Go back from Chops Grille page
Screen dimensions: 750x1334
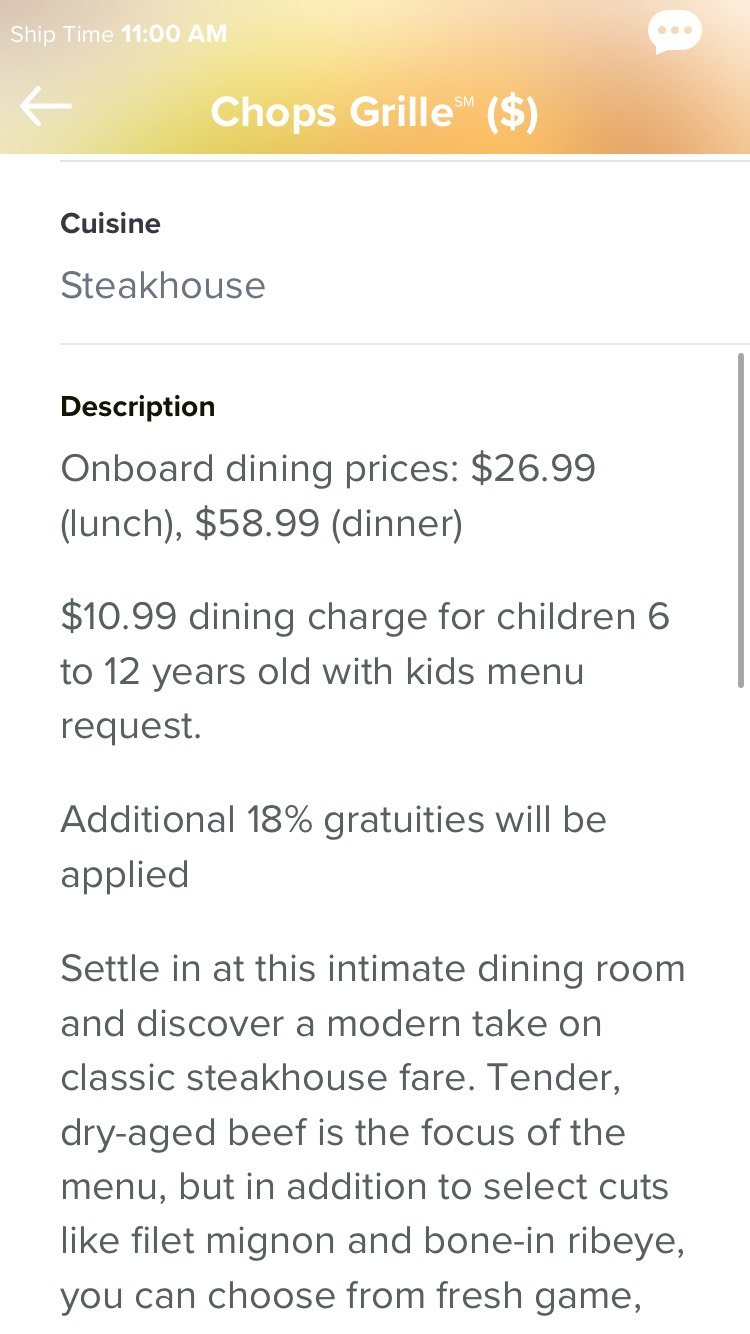click(46, 106)
